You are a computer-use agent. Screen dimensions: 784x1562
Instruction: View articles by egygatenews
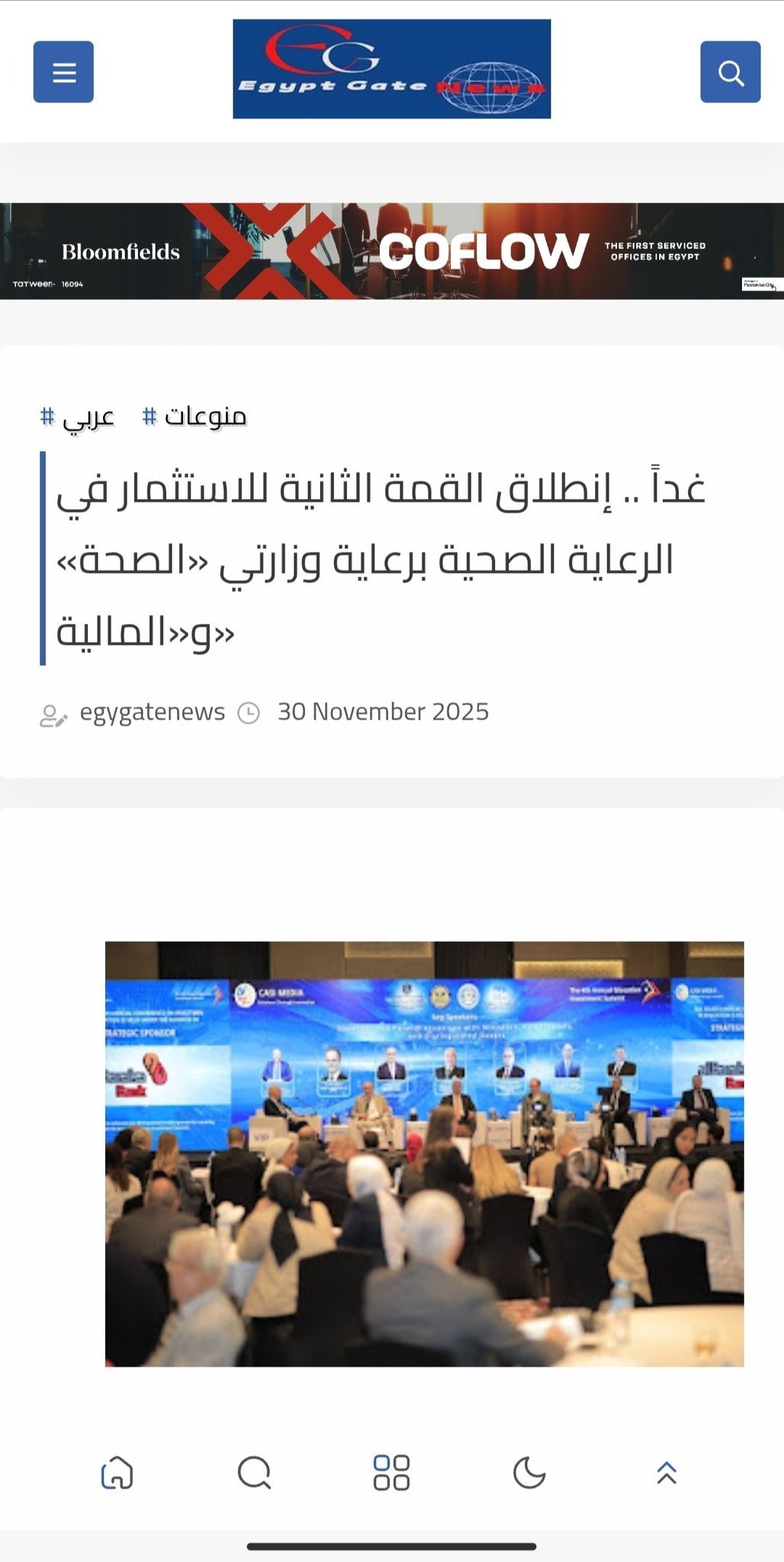(x=152, y=712)
